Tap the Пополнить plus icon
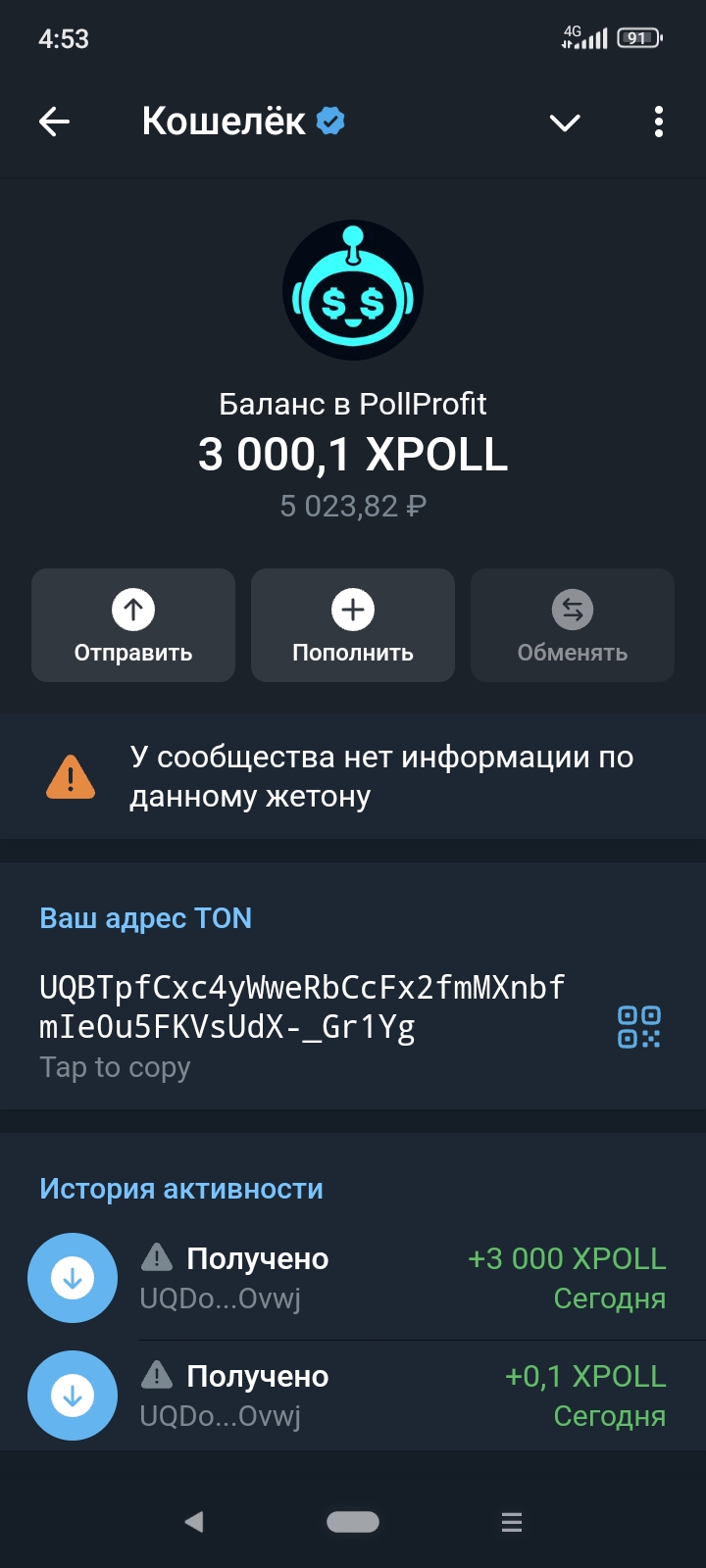Viewport: 706px width, 1568px height. coord(352,610)
